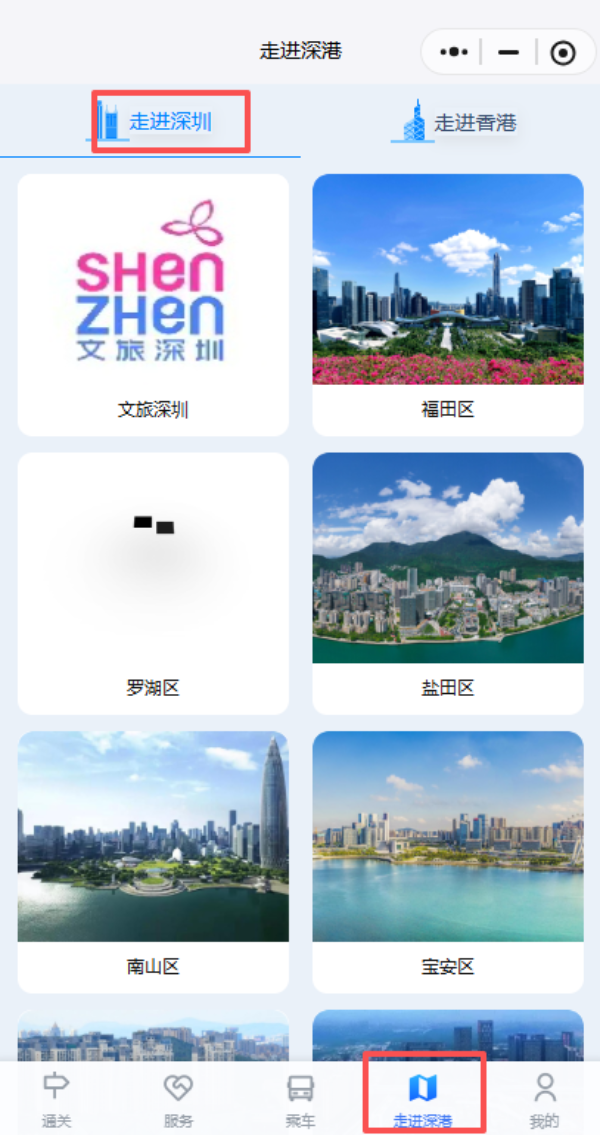600x1135 pixels.
Task: Open the 乘车 tab
Action: [300, 1099]
